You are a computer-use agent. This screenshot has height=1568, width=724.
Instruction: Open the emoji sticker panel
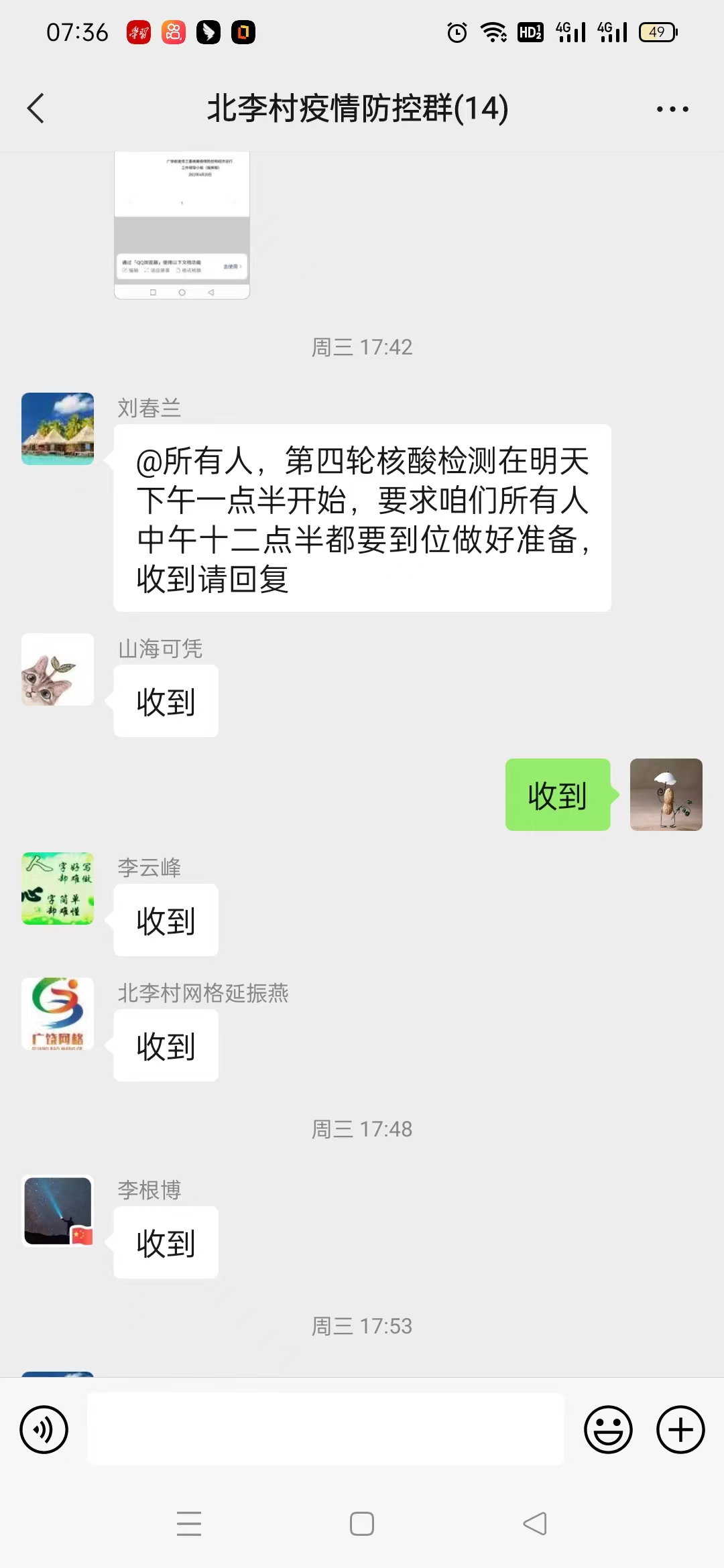[608, 1429]
